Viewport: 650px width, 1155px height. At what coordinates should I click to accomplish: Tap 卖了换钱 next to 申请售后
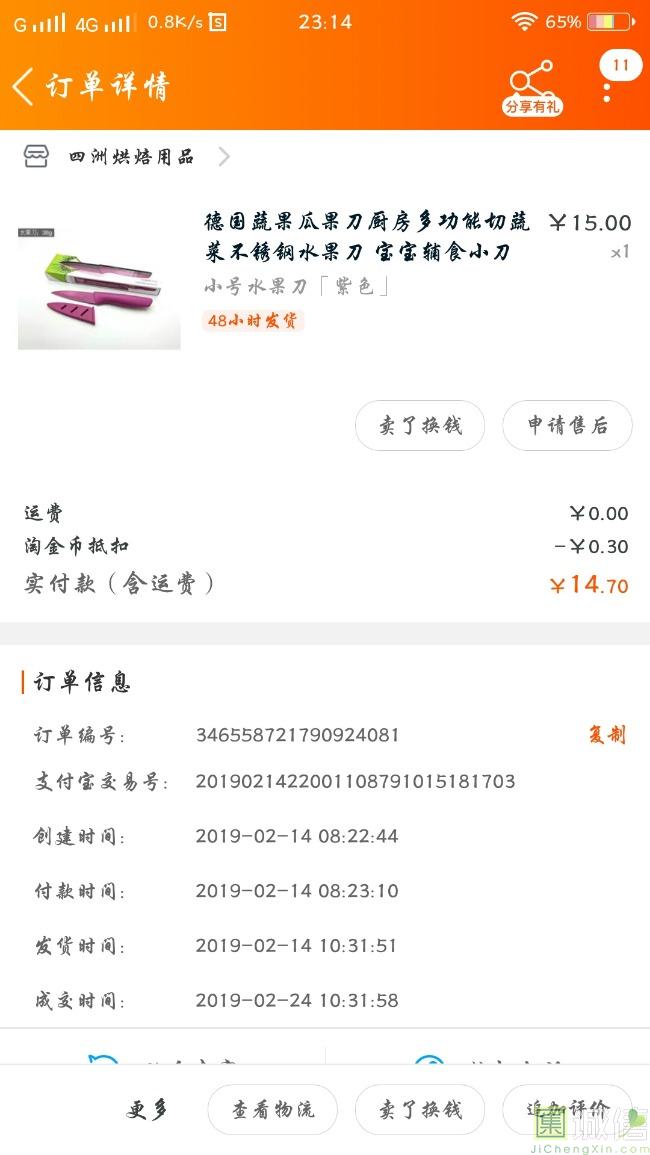click(420, 426)
